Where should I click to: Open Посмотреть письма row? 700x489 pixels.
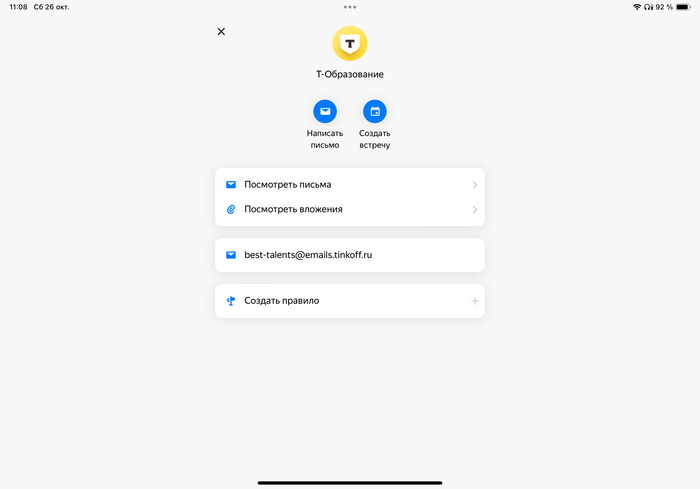[349, 185]
